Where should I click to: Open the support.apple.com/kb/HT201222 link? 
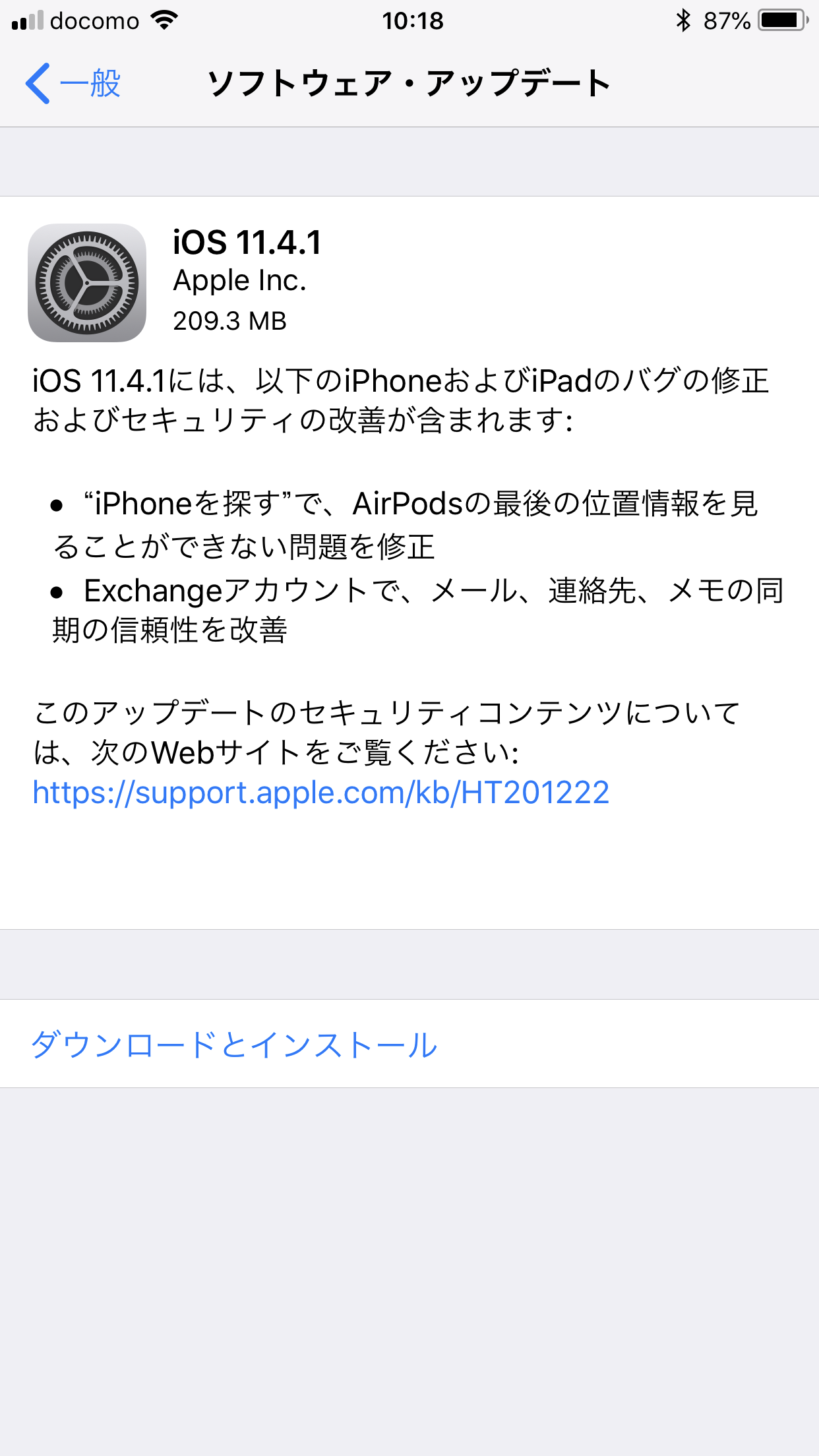point(320,792)
